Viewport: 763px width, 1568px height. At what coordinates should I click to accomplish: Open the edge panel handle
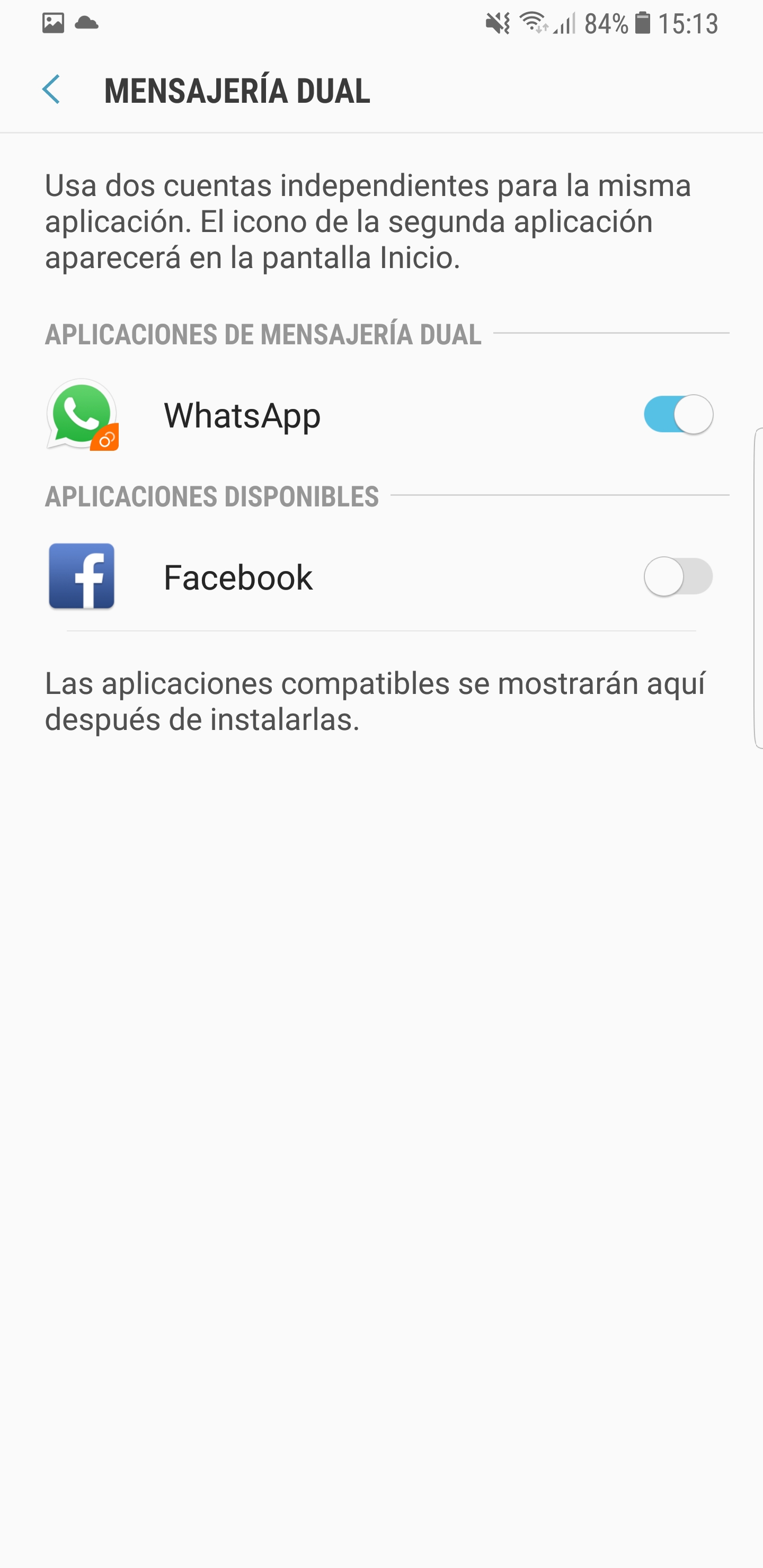click(x=758, y=588)
